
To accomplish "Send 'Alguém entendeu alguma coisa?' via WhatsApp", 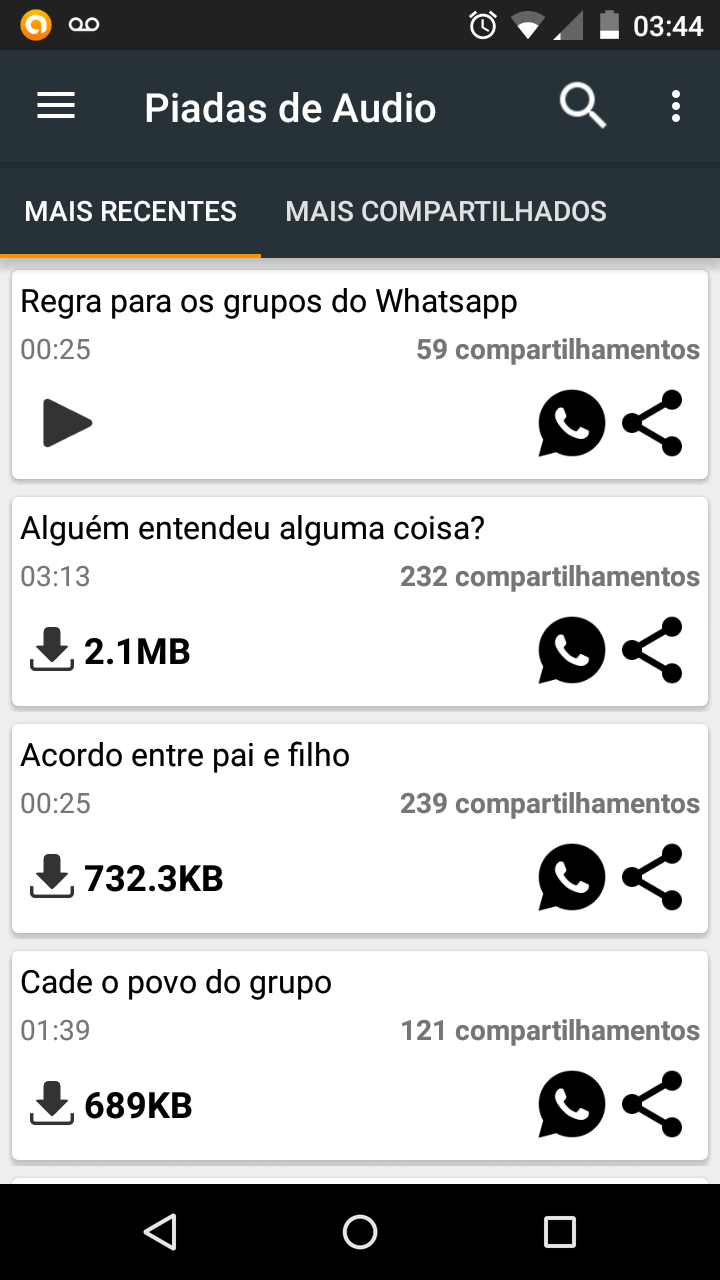I will click(x=571, y=651).
